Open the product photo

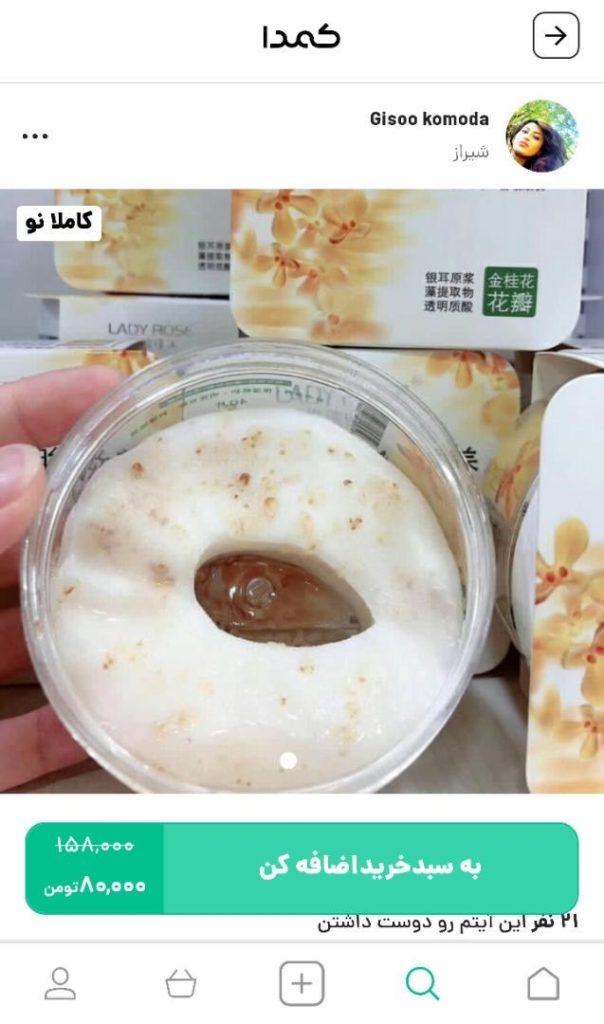(x=302, y=490)
